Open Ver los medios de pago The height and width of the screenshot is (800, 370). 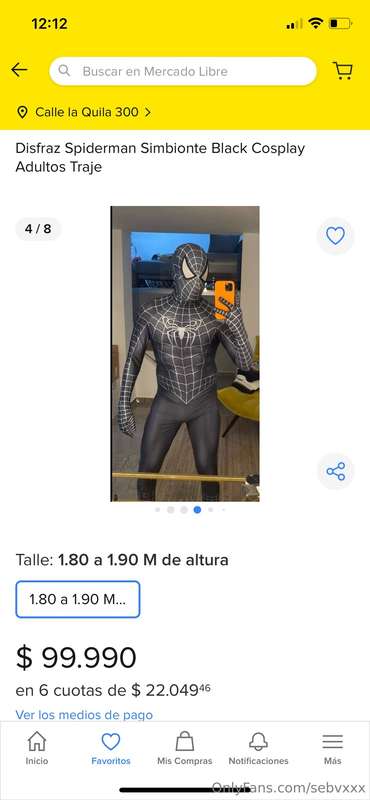(84, 714)
